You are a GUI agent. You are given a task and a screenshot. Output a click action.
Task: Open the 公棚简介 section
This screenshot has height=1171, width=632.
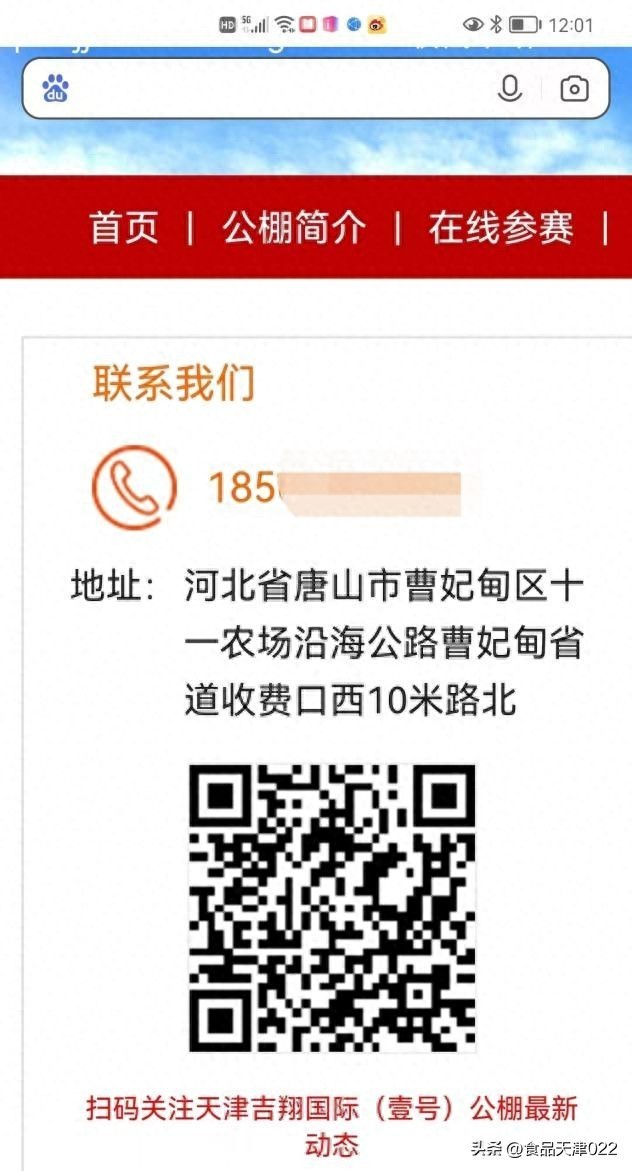pos(294,228)
